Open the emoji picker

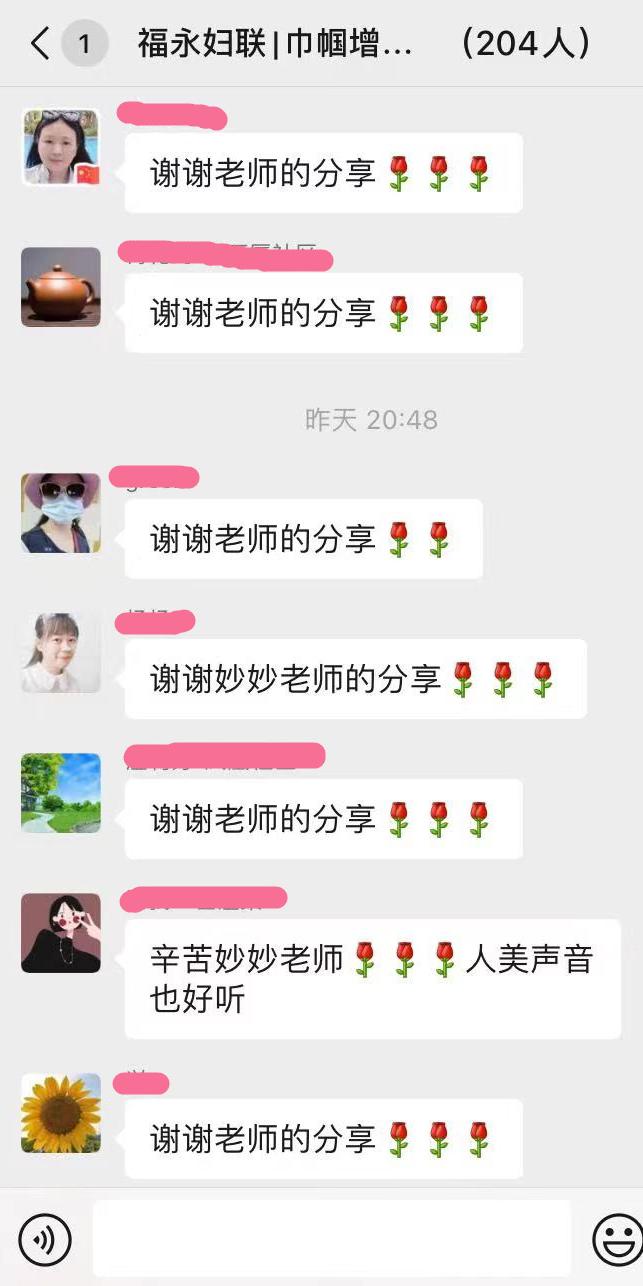coord(616,1240)
